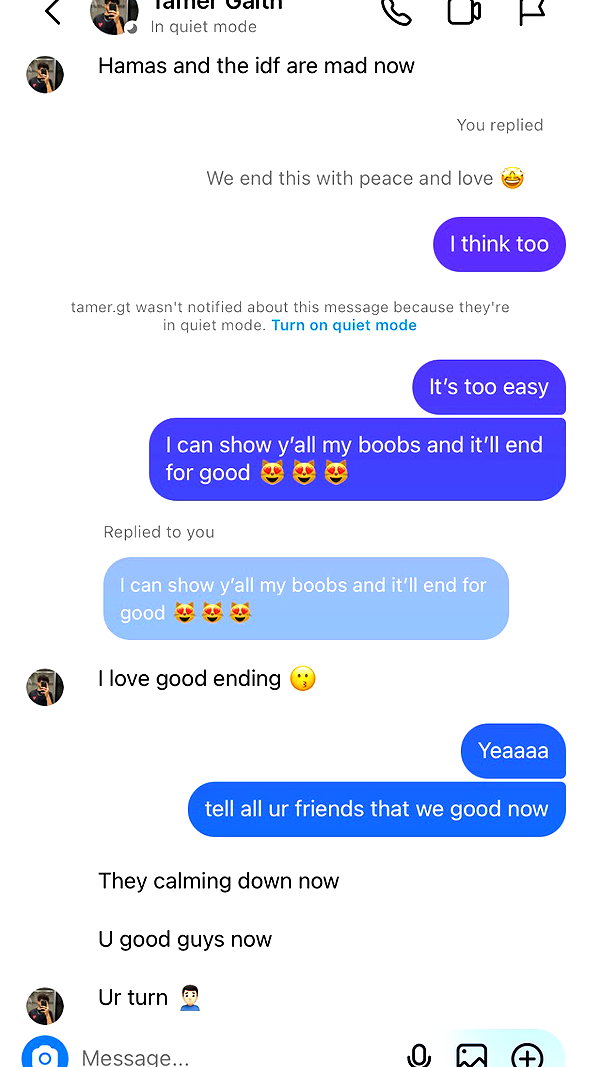Screen dimensions: 600x1067
Task: Open more options with the plus icon
Action: click(x=527, y=1055)
